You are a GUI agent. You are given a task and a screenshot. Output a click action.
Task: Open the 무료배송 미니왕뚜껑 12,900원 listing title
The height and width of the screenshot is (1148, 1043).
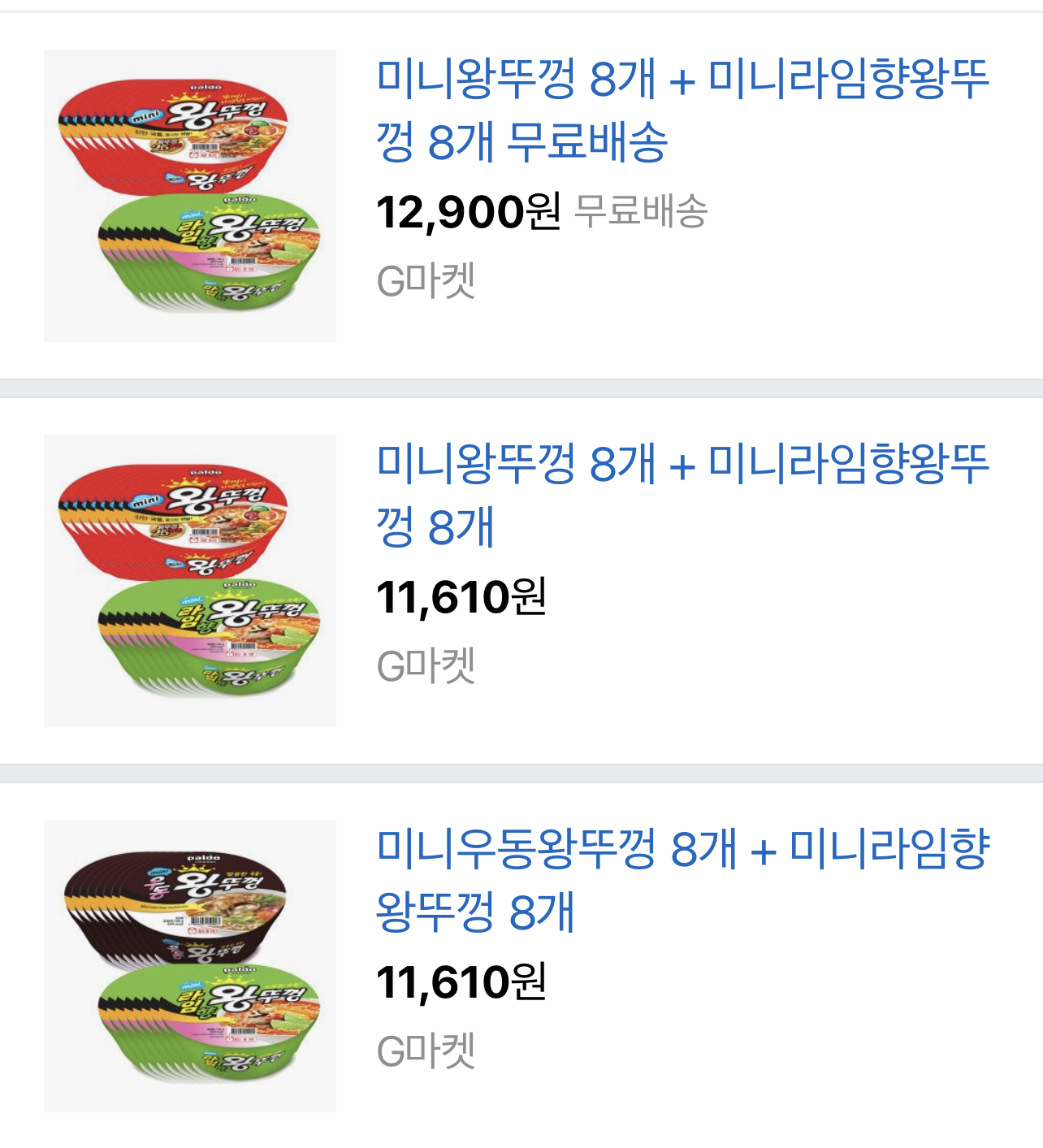tap(682, 110)
